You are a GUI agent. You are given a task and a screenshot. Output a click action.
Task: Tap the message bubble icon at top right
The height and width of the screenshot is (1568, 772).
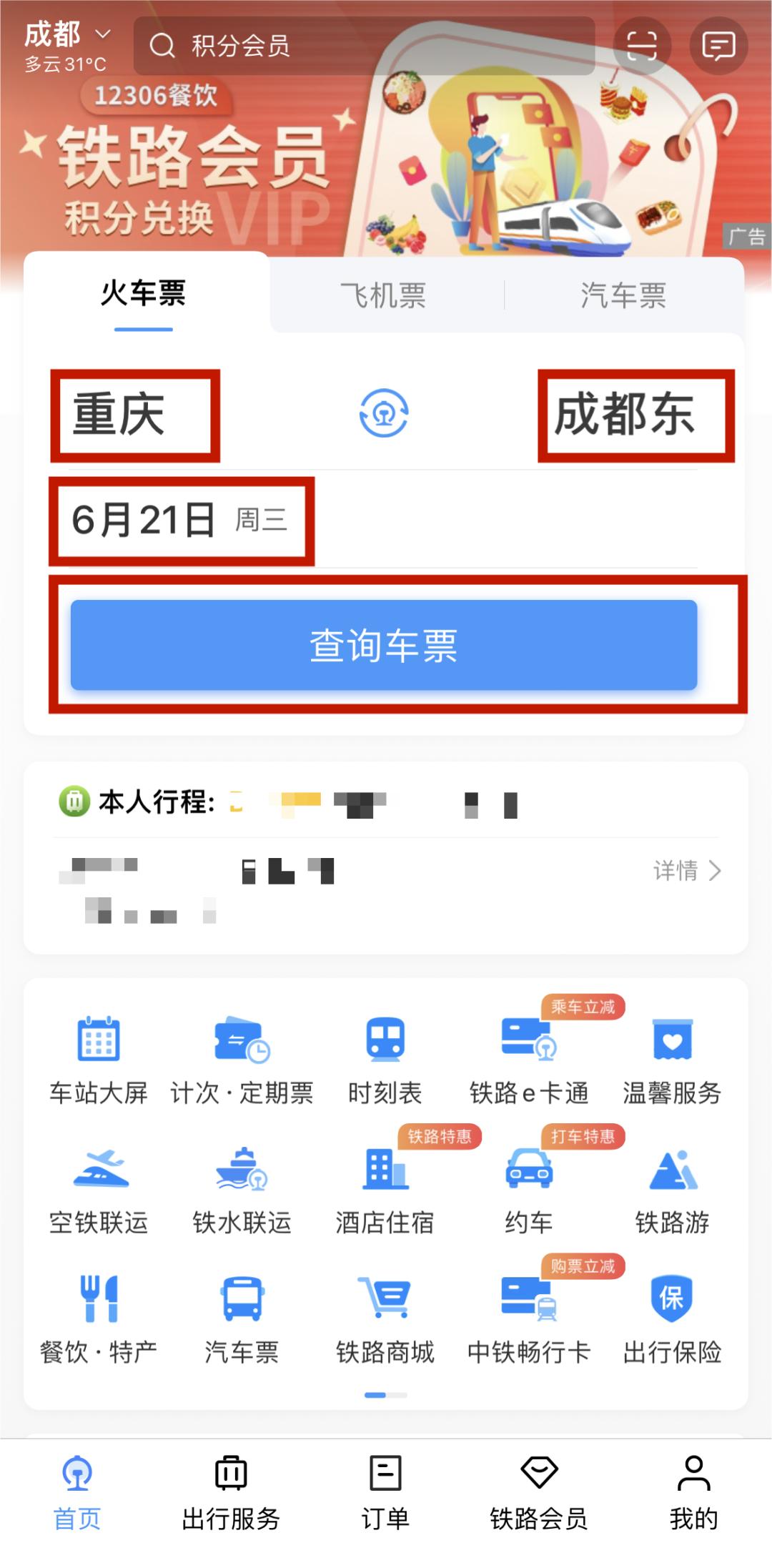click(718, 46)
